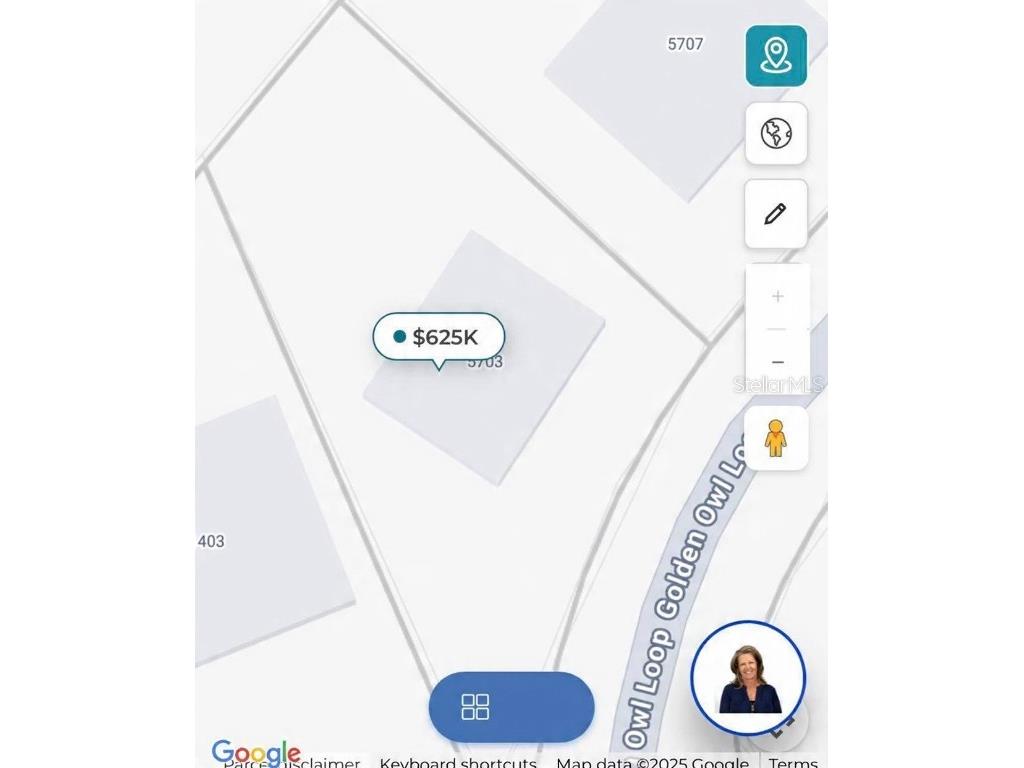Zoom out with the minus button
1024x768 pixels.
click(777, 362)
